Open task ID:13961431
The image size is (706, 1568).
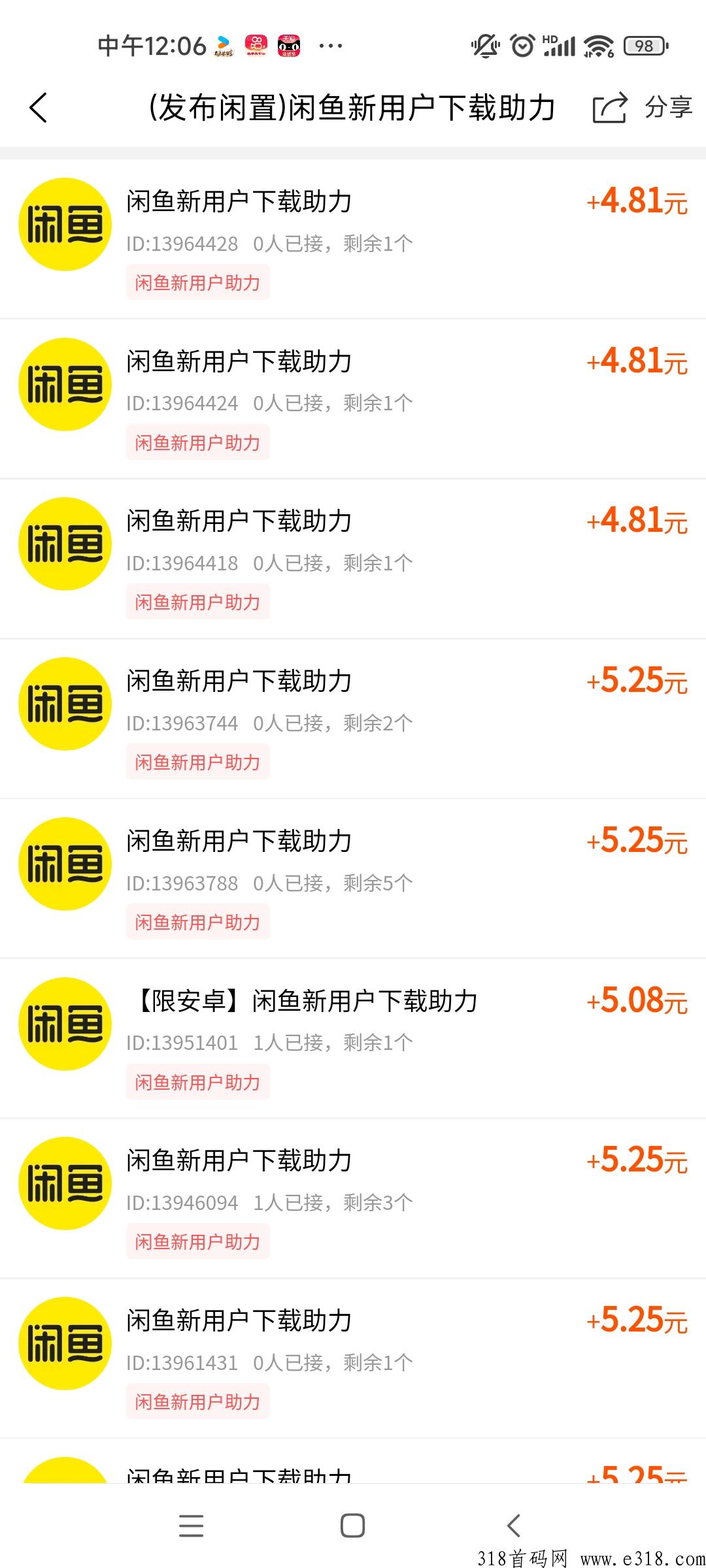click(353, 1359)
